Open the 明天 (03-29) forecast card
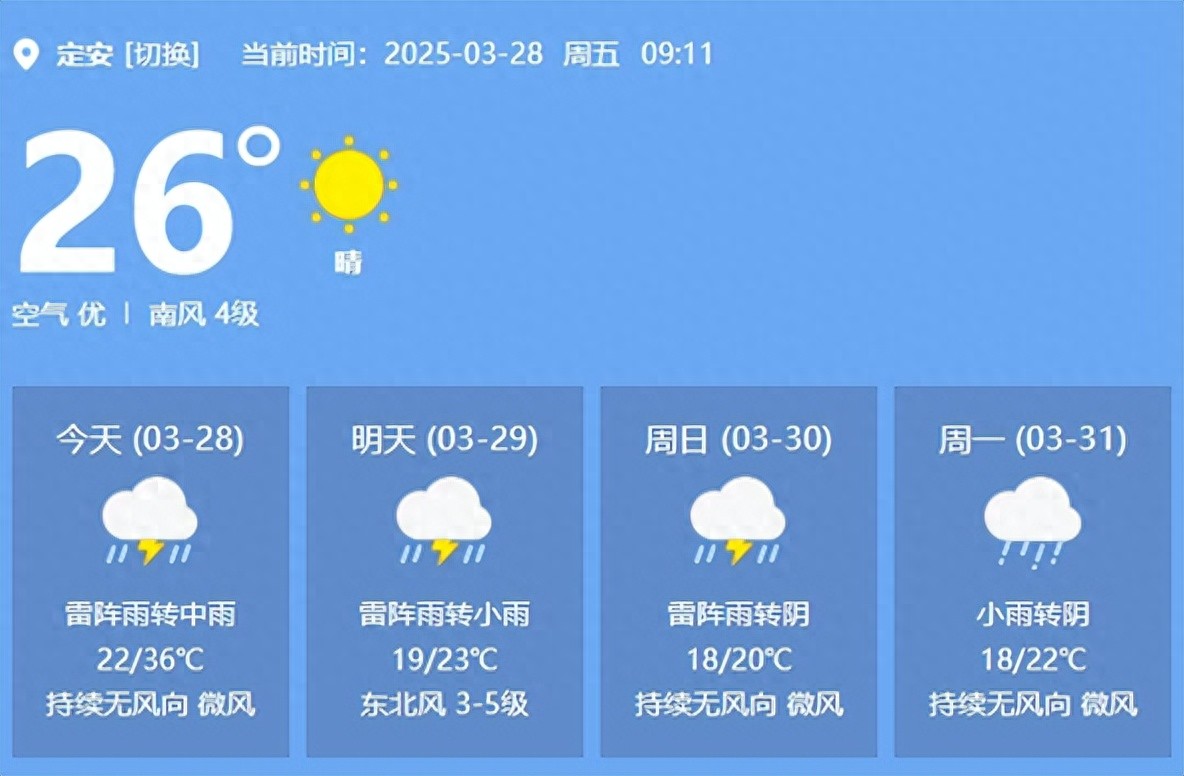Viewport: 1184px width, 776px height. coord(444,571)
